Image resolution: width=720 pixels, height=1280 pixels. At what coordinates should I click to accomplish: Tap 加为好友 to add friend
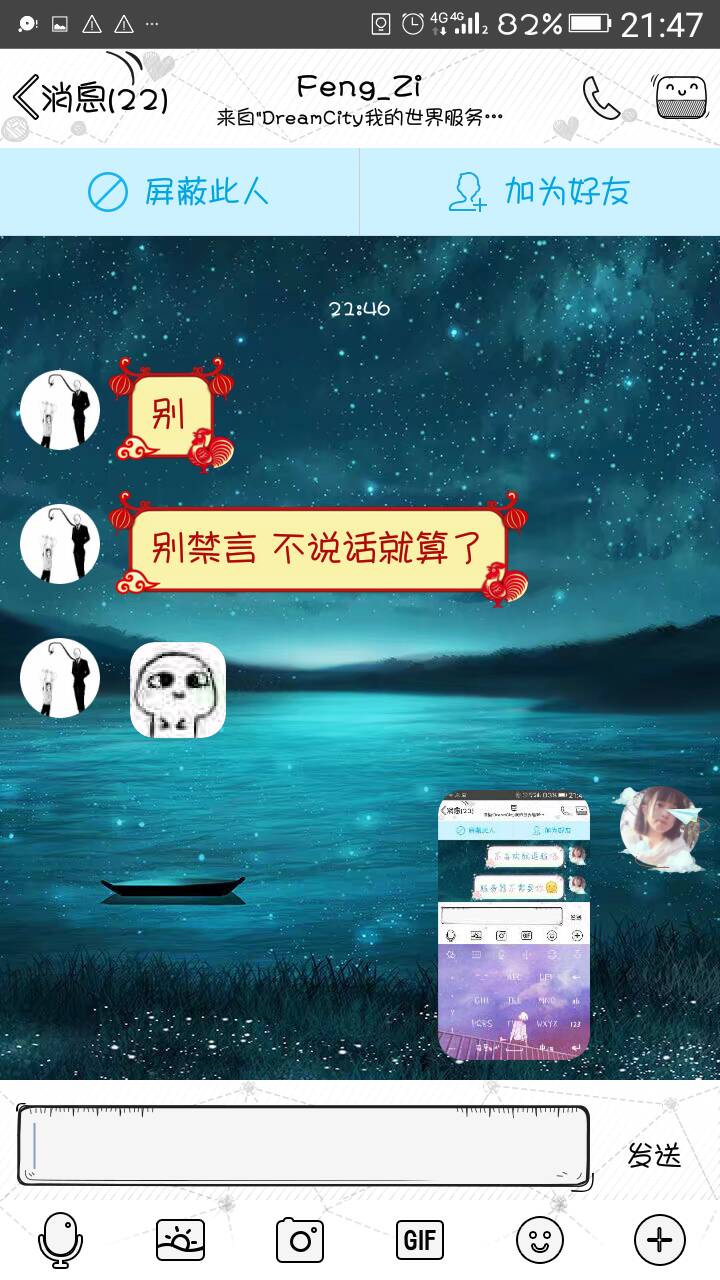[539, 192]
